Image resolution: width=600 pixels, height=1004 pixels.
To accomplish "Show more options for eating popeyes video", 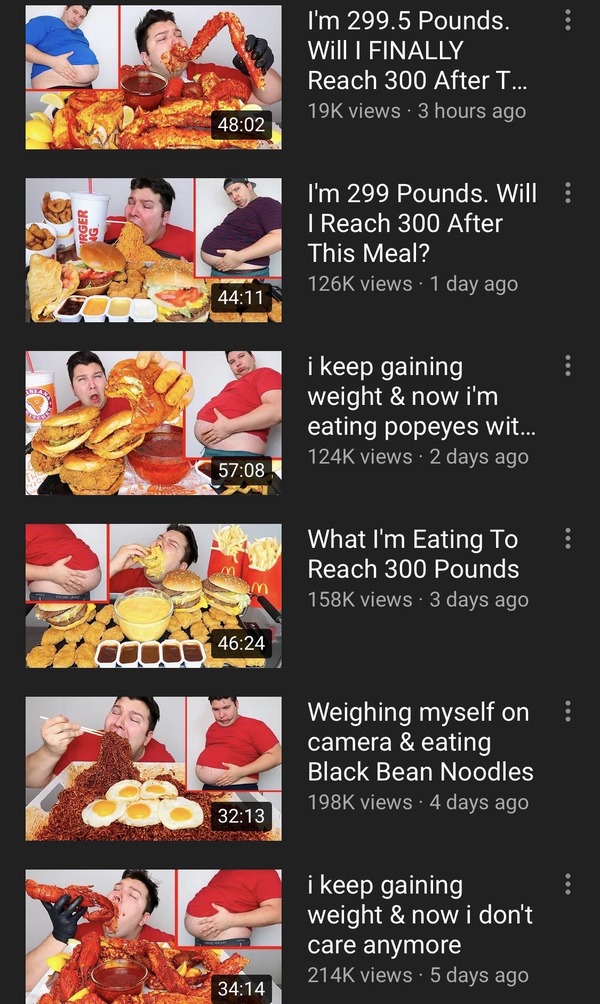I will point(567,366).
